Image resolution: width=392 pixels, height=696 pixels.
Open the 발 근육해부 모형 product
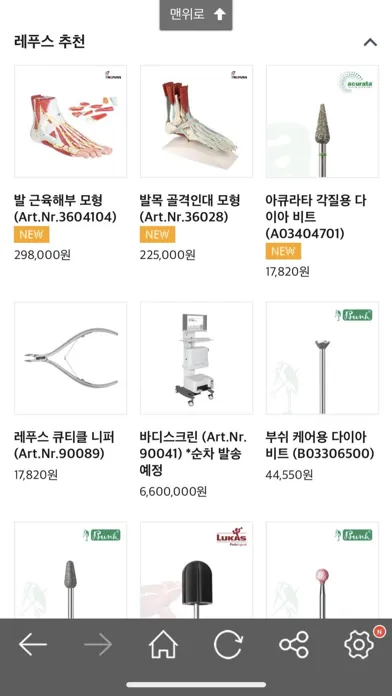click(71, 121)
